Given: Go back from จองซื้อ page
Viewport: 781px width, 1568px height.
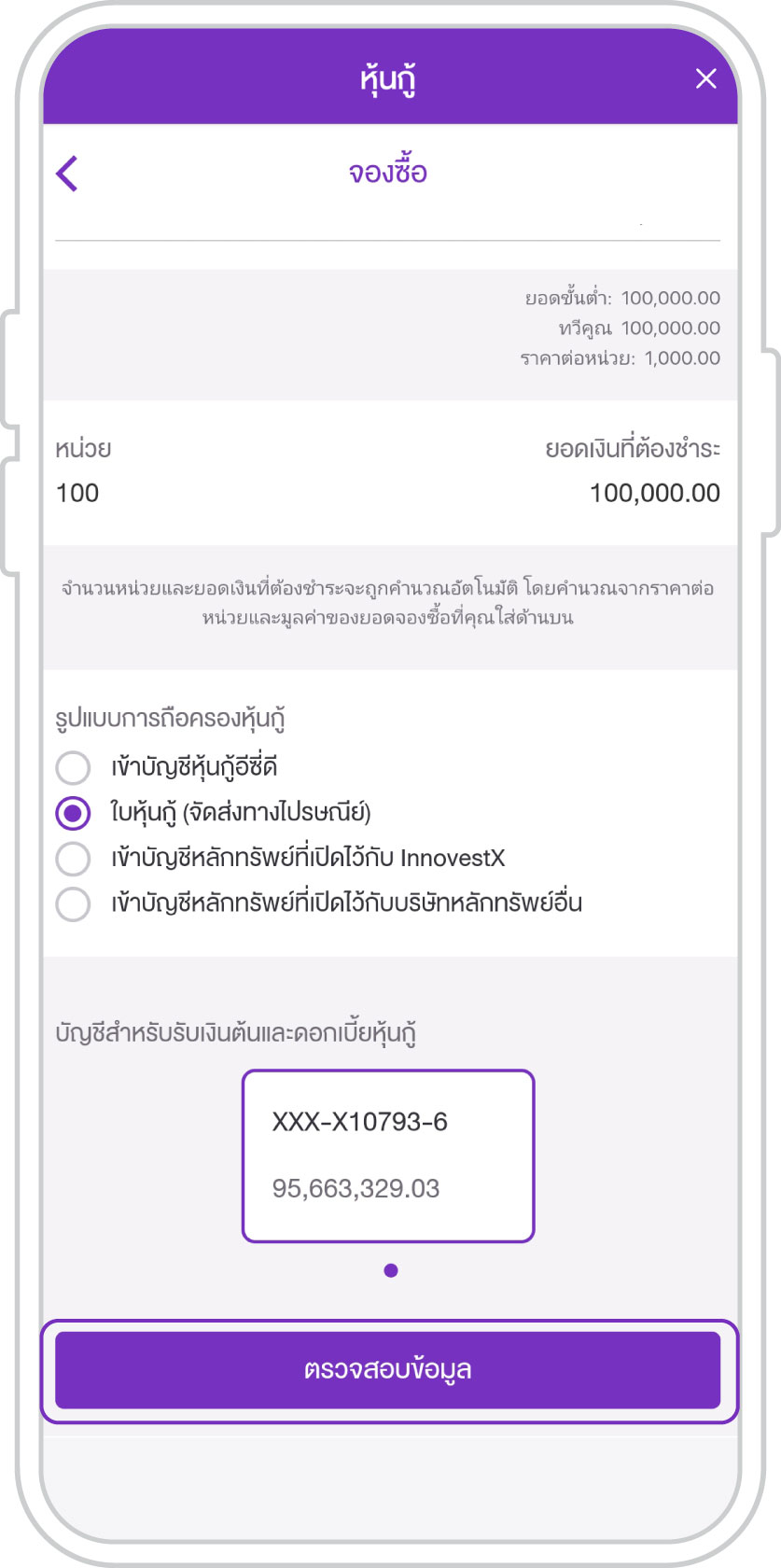Looking at the screenshot, I should [67, 174].
